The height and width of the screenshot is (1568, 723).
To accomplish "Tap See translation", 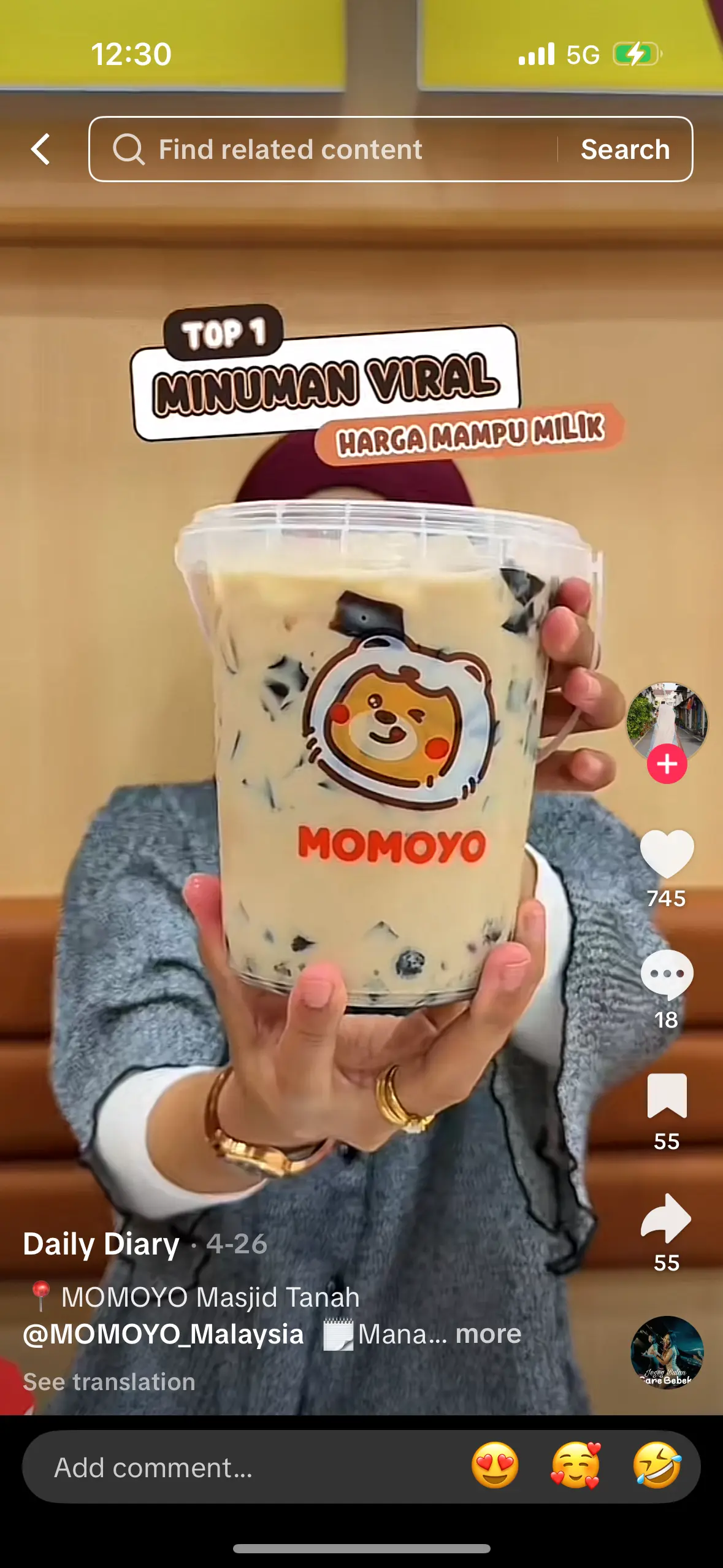I will click(109, 1382).
